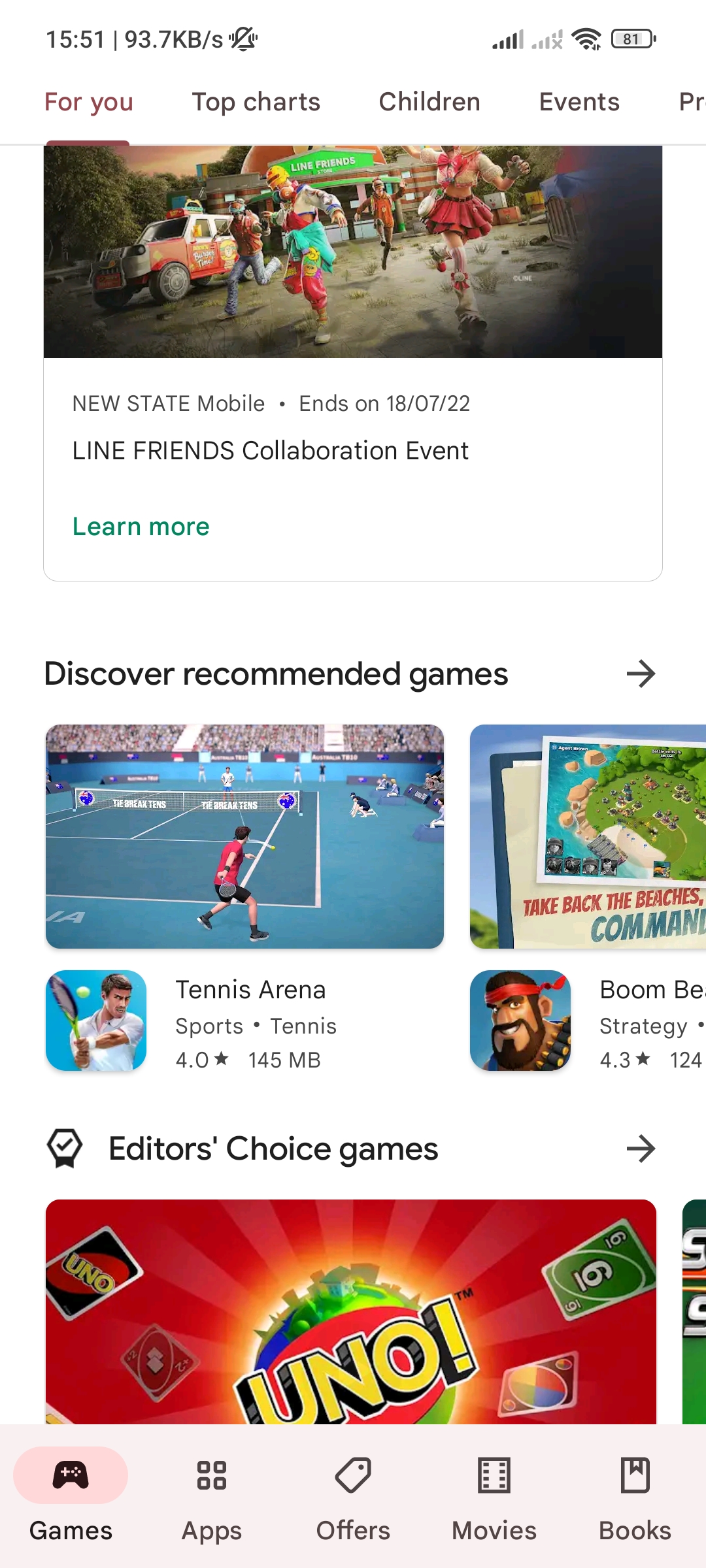Expand Editors' Choice games with the arrow

point(641,1149)
